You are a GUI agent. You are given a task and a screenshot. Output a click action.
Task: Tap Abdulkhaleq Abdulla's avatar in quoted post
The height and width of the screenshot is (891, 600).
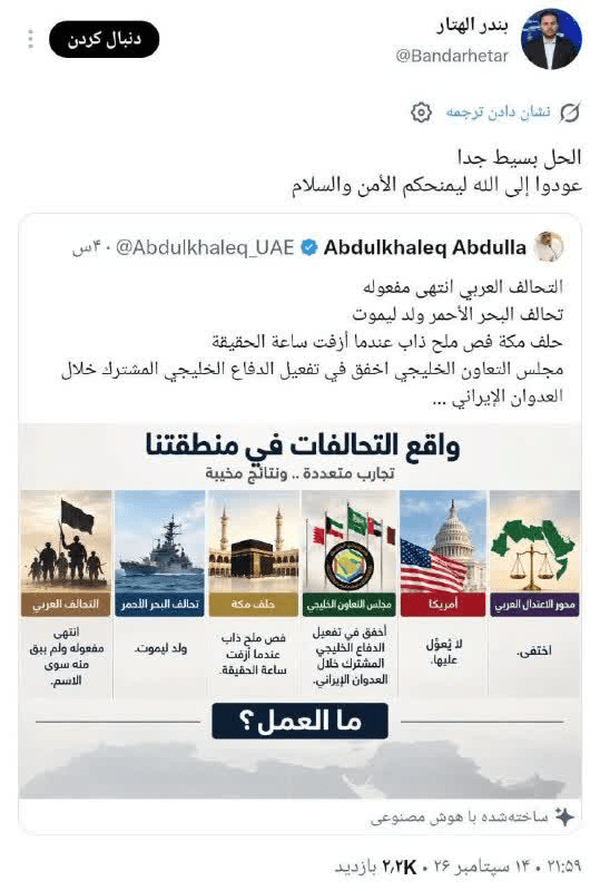[548, 247]
